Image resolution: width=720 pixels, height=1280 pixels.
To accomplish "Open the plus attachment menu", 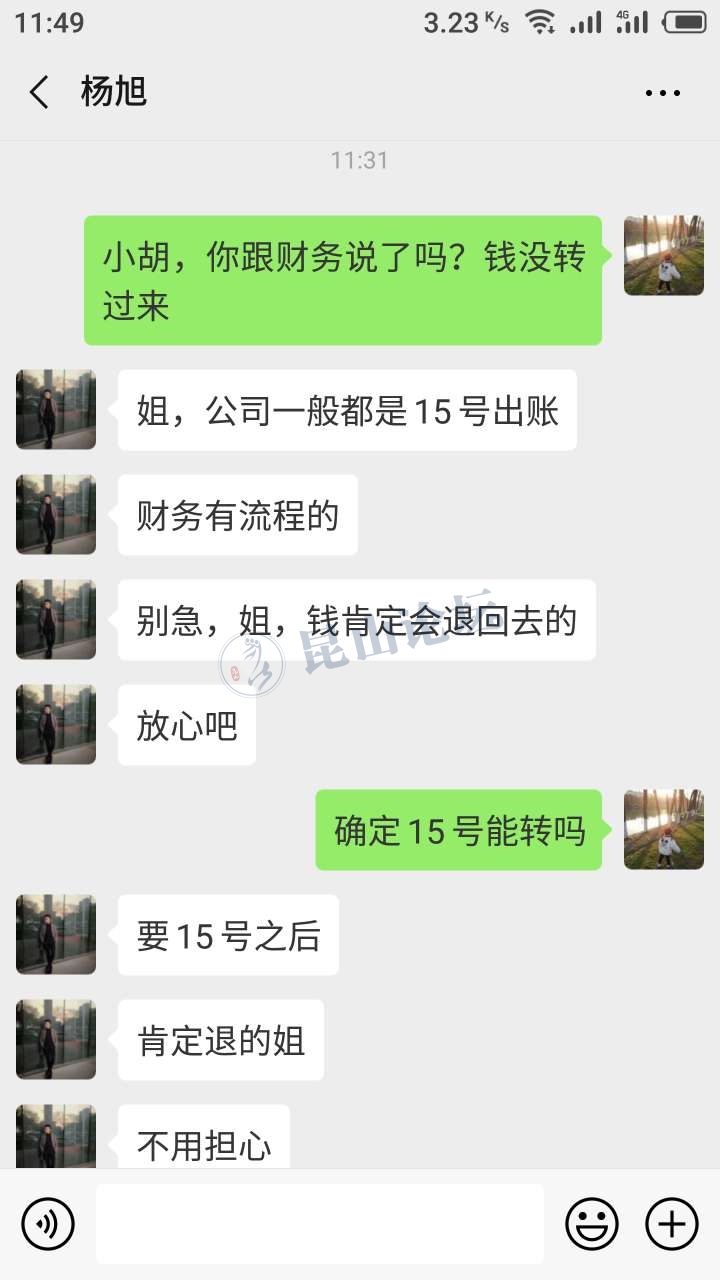I will [671, 1223].
